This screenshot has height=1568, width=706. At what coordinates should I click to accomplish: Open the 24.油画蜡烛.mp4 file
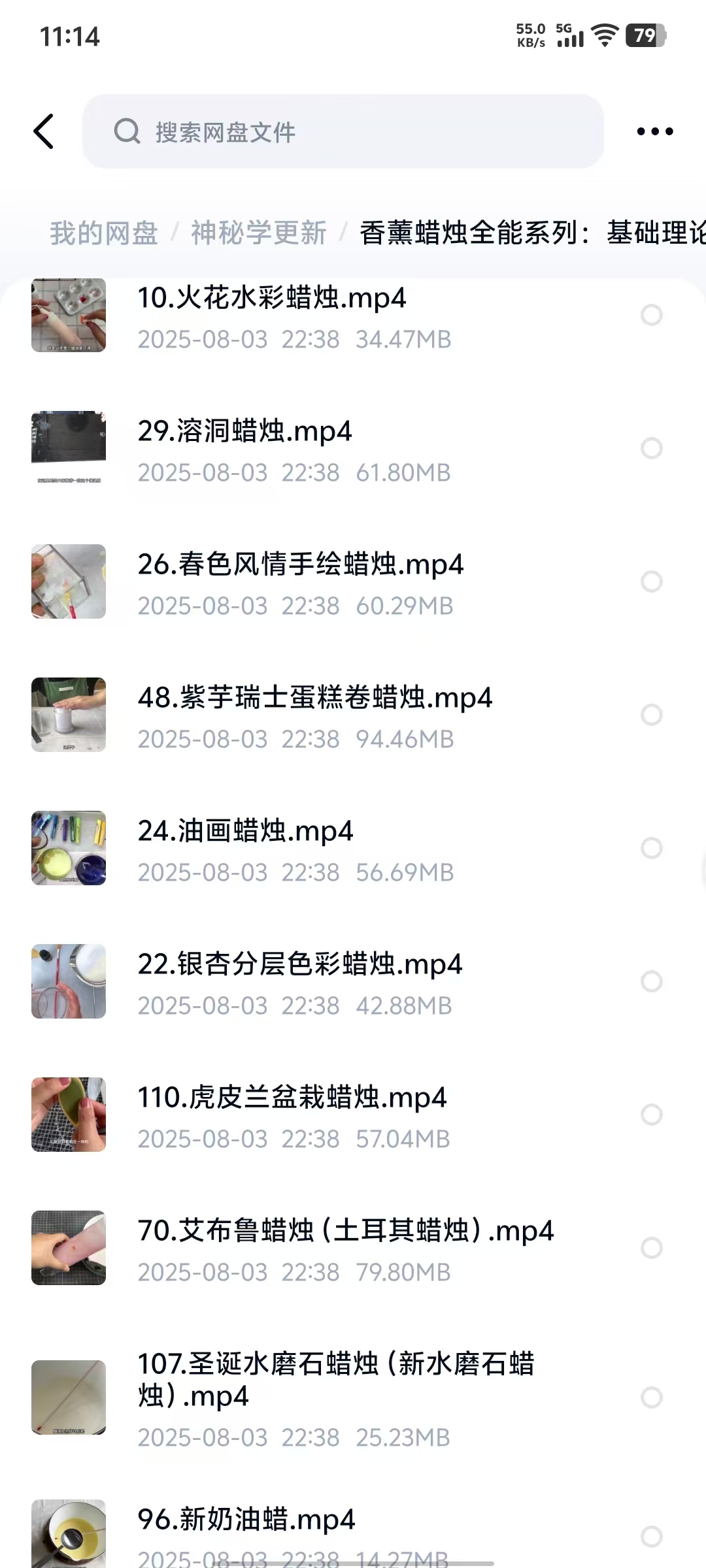click(x=245, y=832)
